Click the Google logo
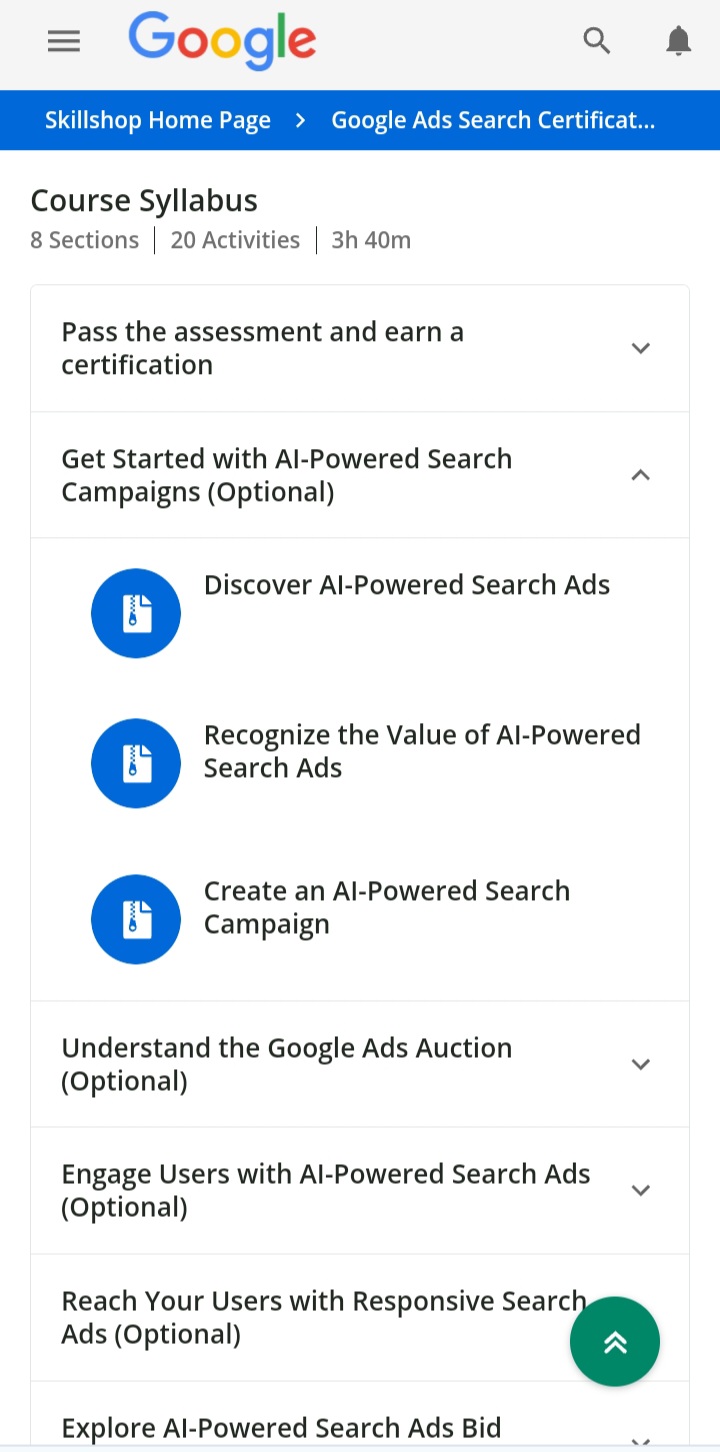This screenshot has width=720, height=1452. (x=222, y=41)
